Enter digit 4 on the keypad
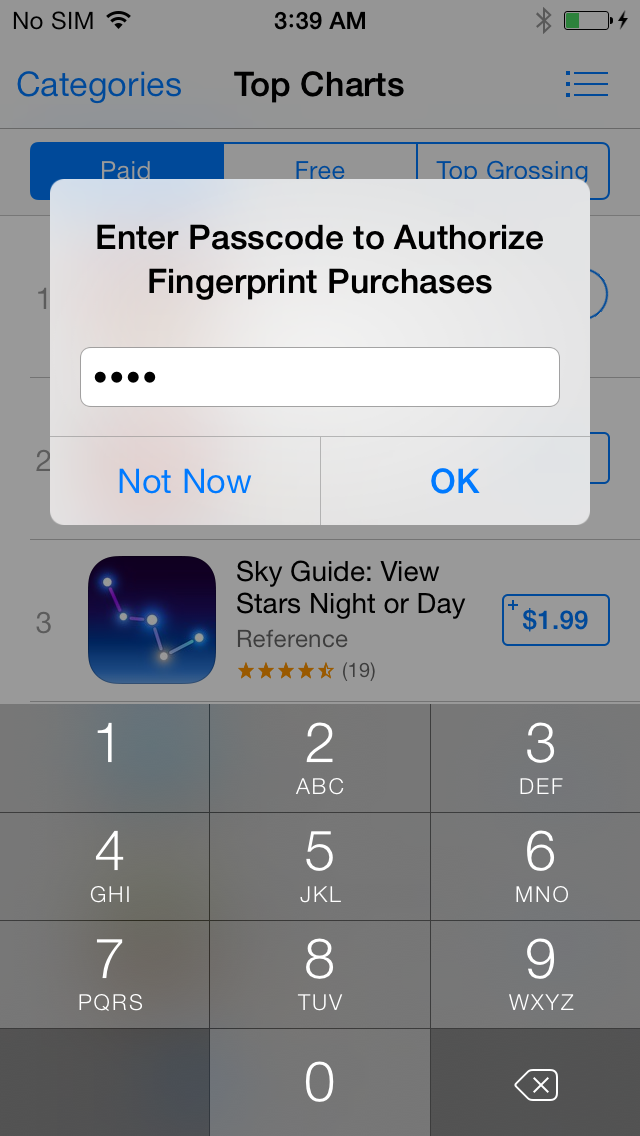 tap(105, 866)
